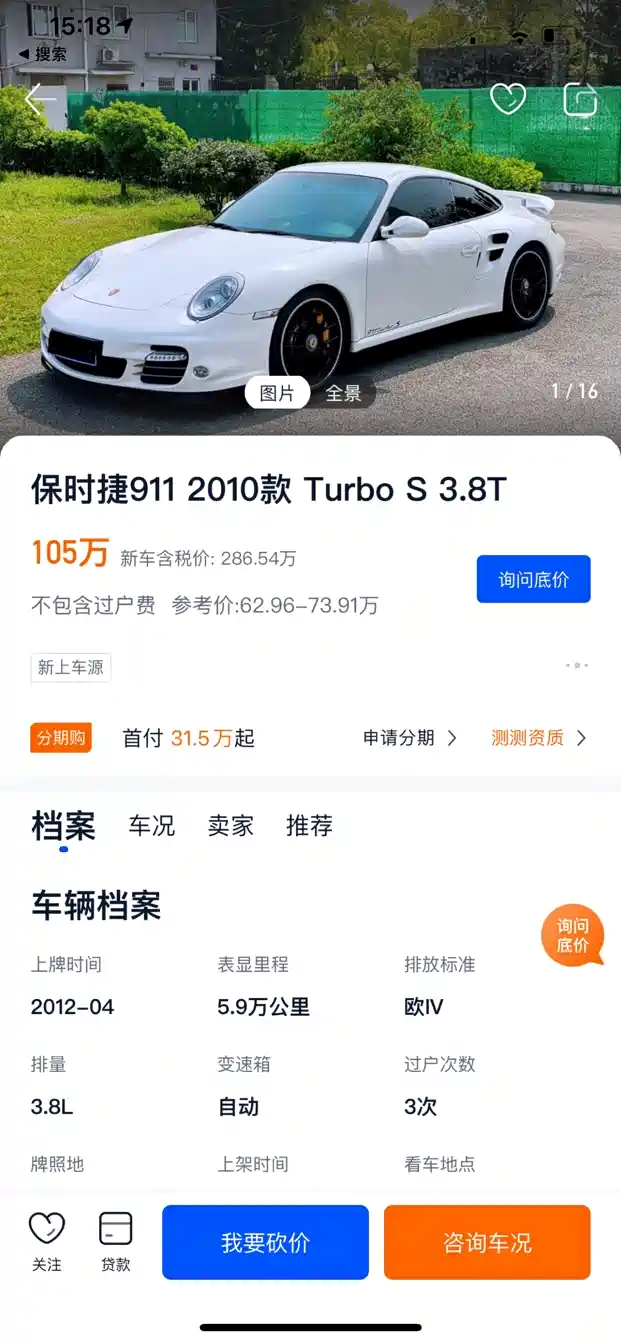Tap 关注 to follow this car
Viewport: 621px width, 1343px height.
click(x=46, y=1241)
